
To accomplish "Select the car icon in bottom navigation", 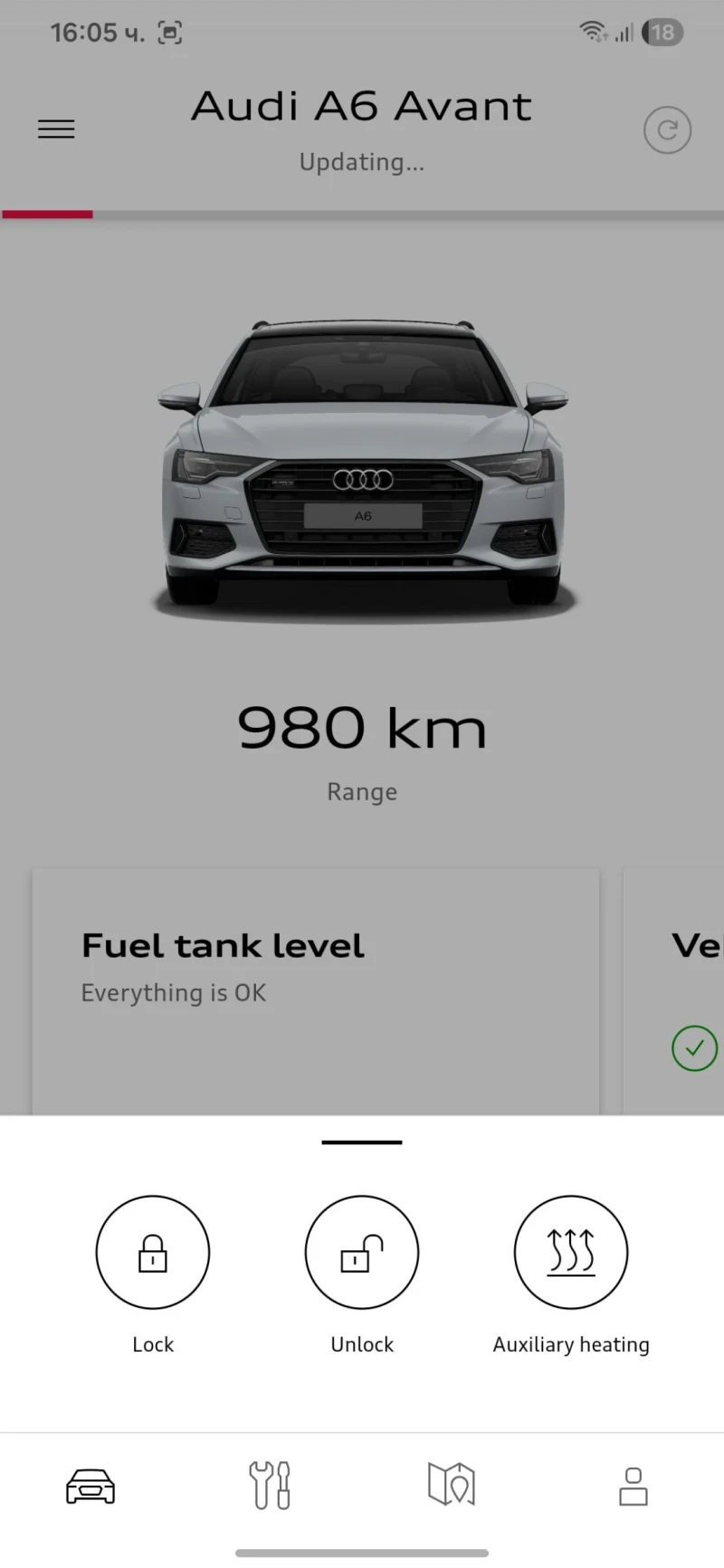I will click(x=90, y=1486).
